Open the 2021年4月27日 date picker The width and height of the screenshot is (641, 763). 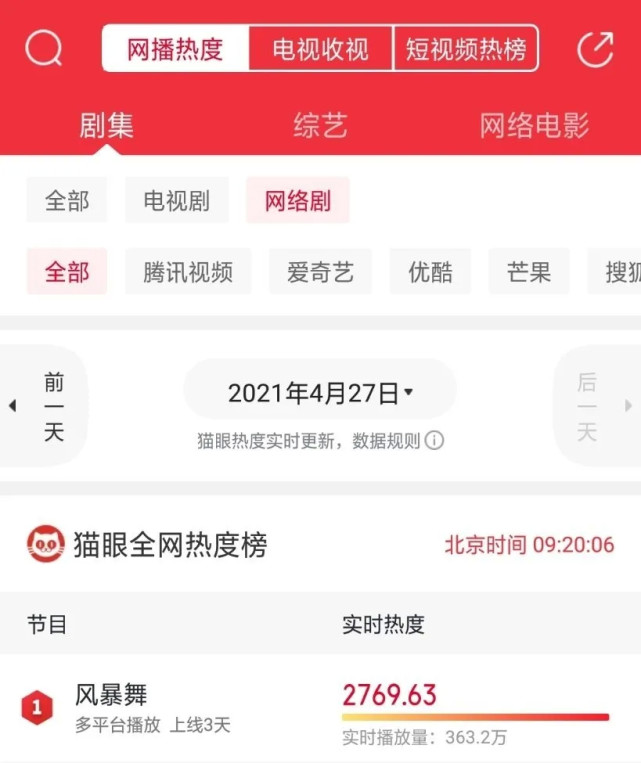click(x=320, y=392)
